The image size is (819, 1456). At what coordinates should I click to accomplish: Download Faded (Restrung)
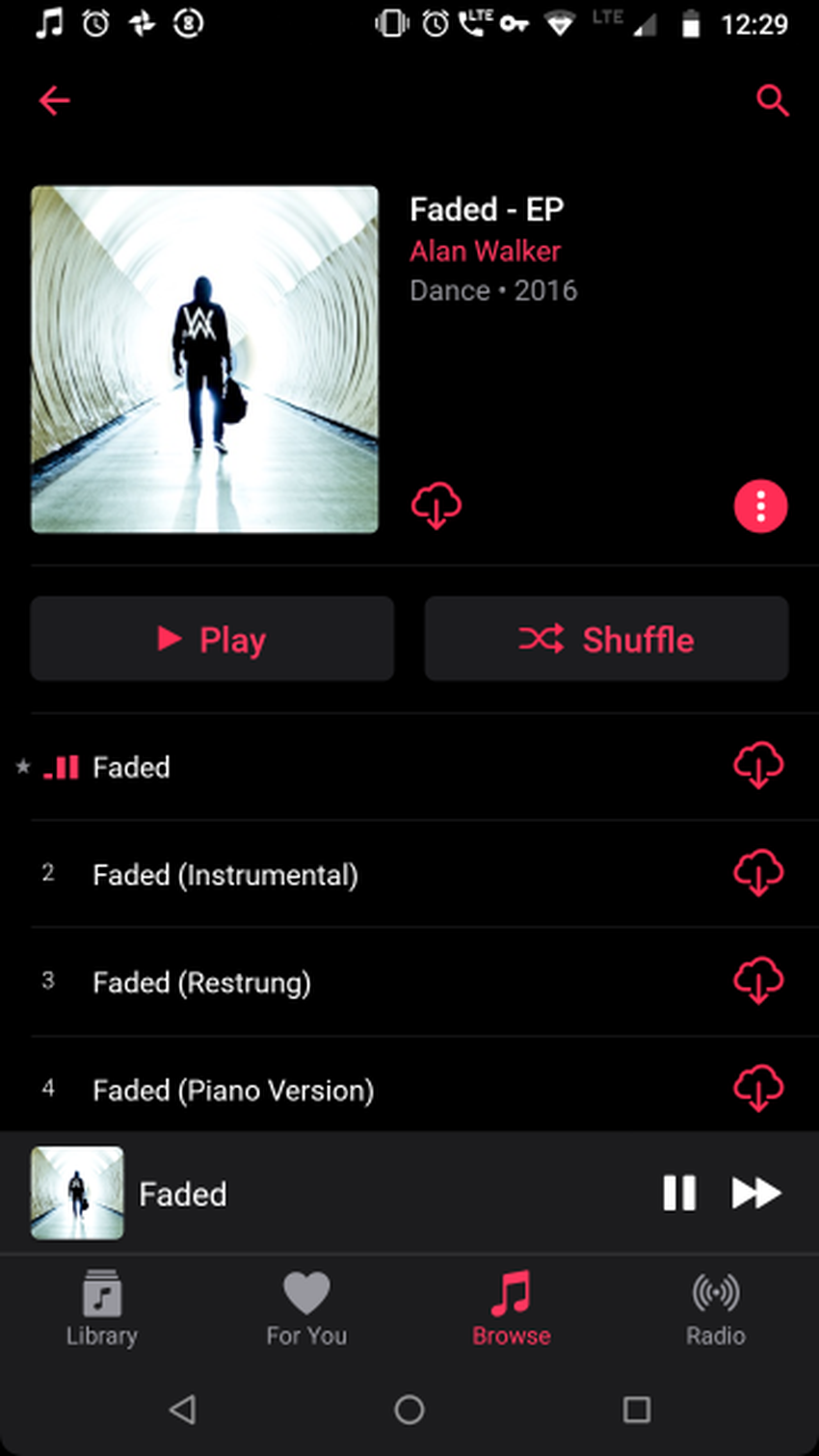758,981
